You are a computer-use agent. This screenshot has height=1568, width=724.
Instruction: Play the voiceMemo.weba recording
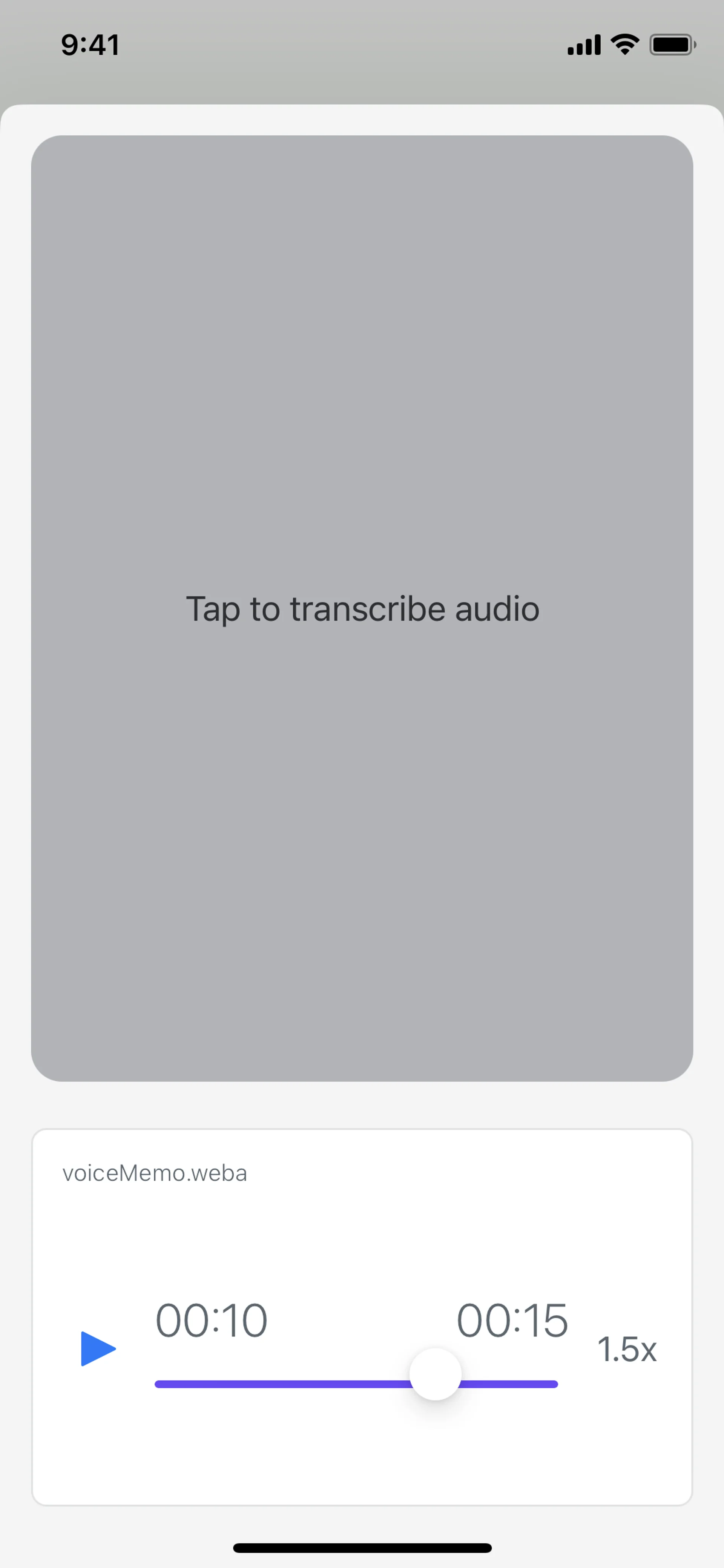pyautogui.click(x=98, y=1348)
